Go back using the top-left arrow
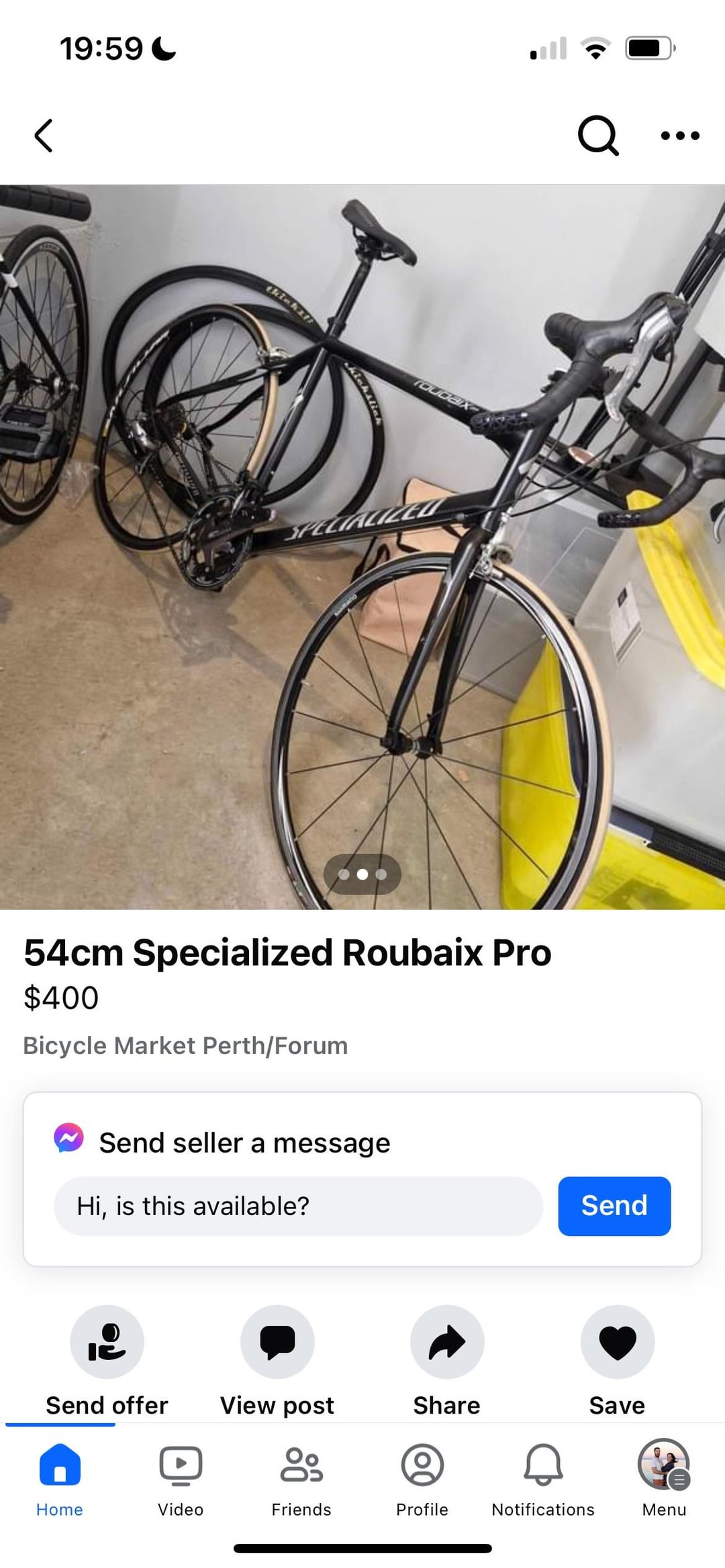This screenshot has height=1568, width=725. (44, 136)
